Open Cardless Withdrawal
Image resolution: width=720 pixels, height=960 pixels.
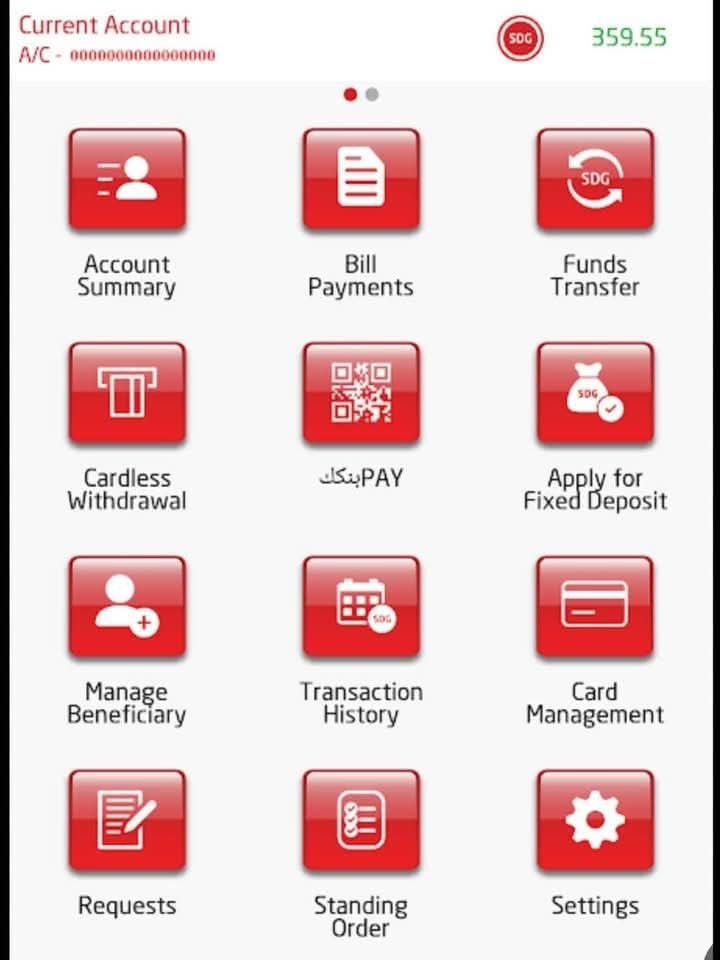[127, 393]
